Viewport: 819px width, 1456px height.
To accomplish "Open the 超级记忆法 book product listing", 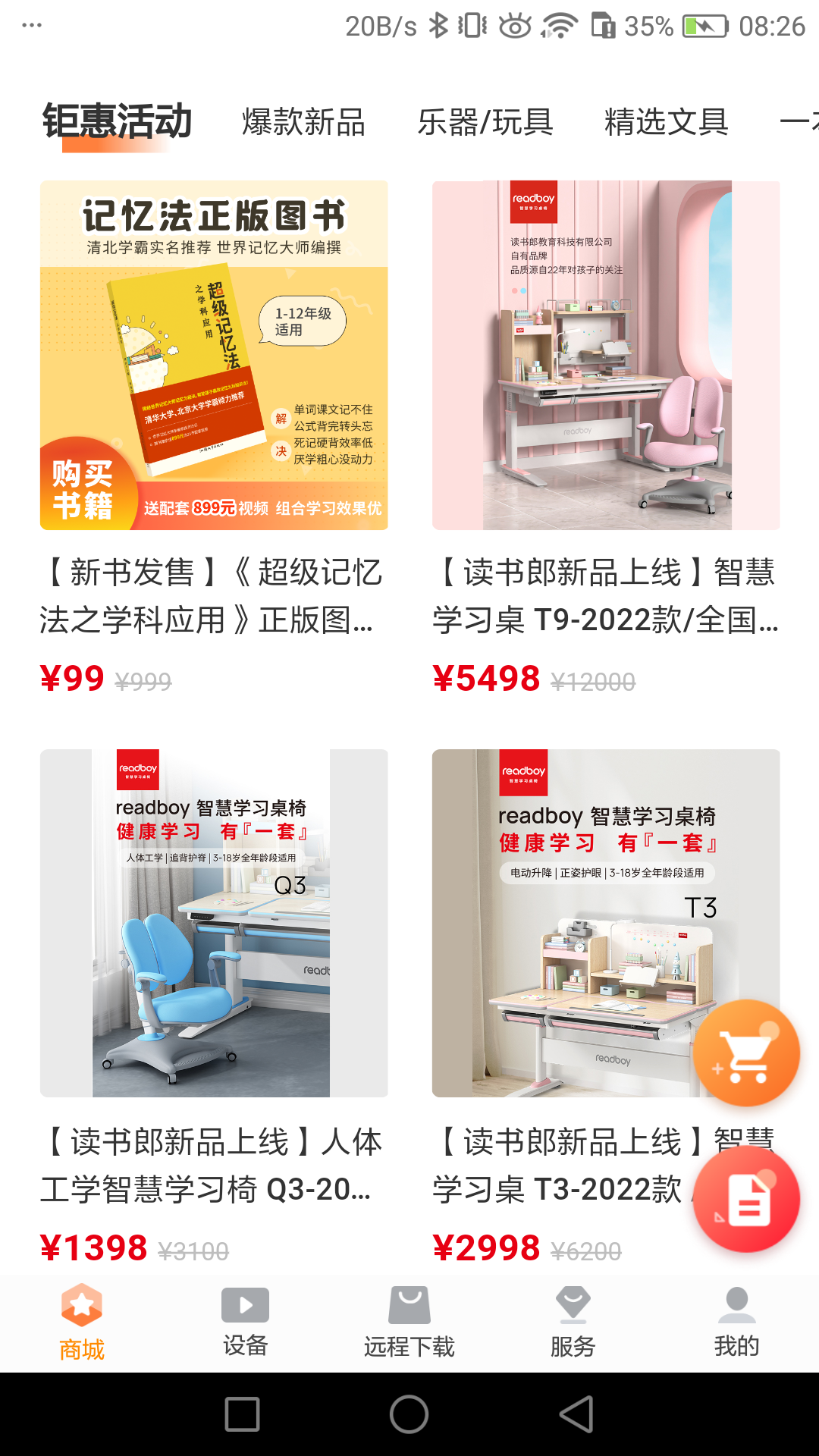I will coord(214,353).
